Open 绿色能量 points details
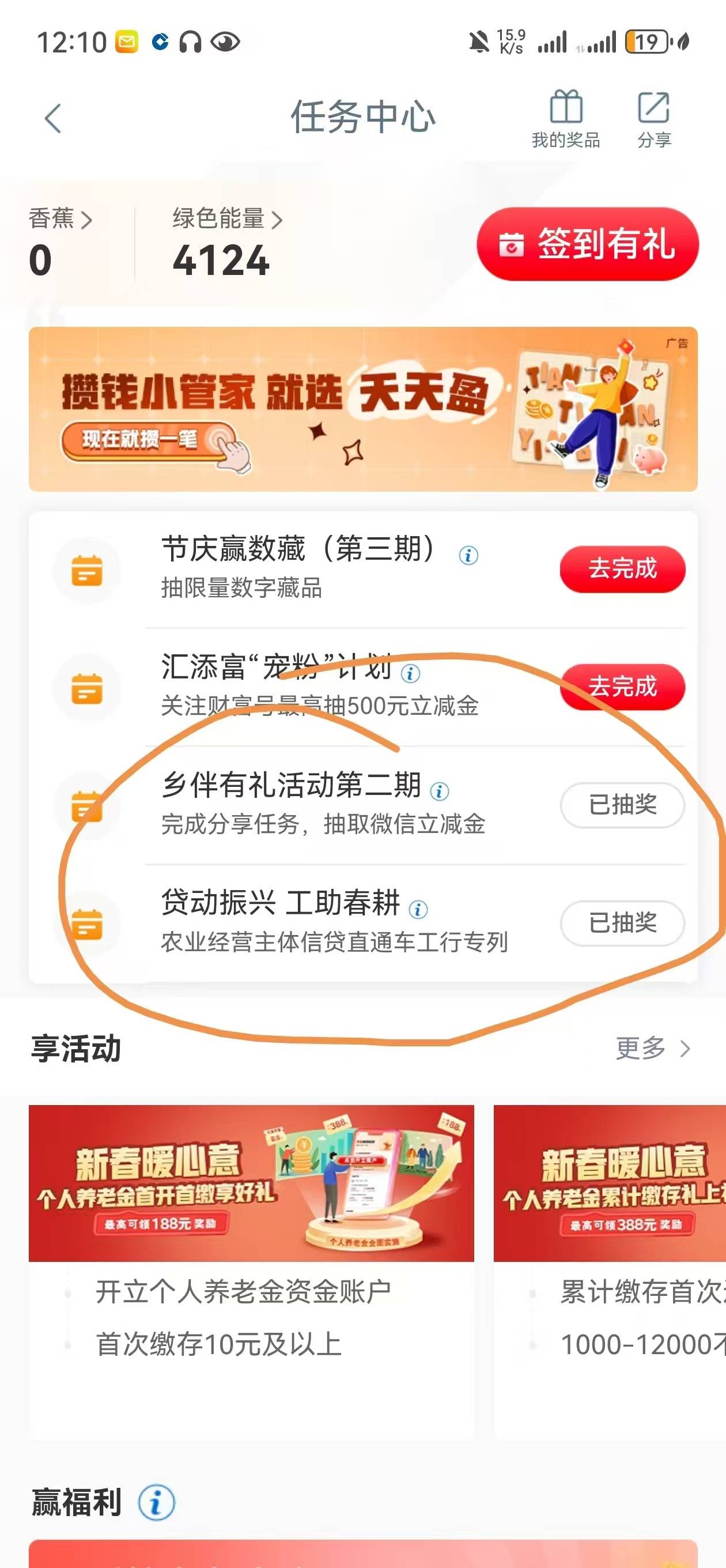The width and height of the screenshot is (726, 1568). coord(228,219)
